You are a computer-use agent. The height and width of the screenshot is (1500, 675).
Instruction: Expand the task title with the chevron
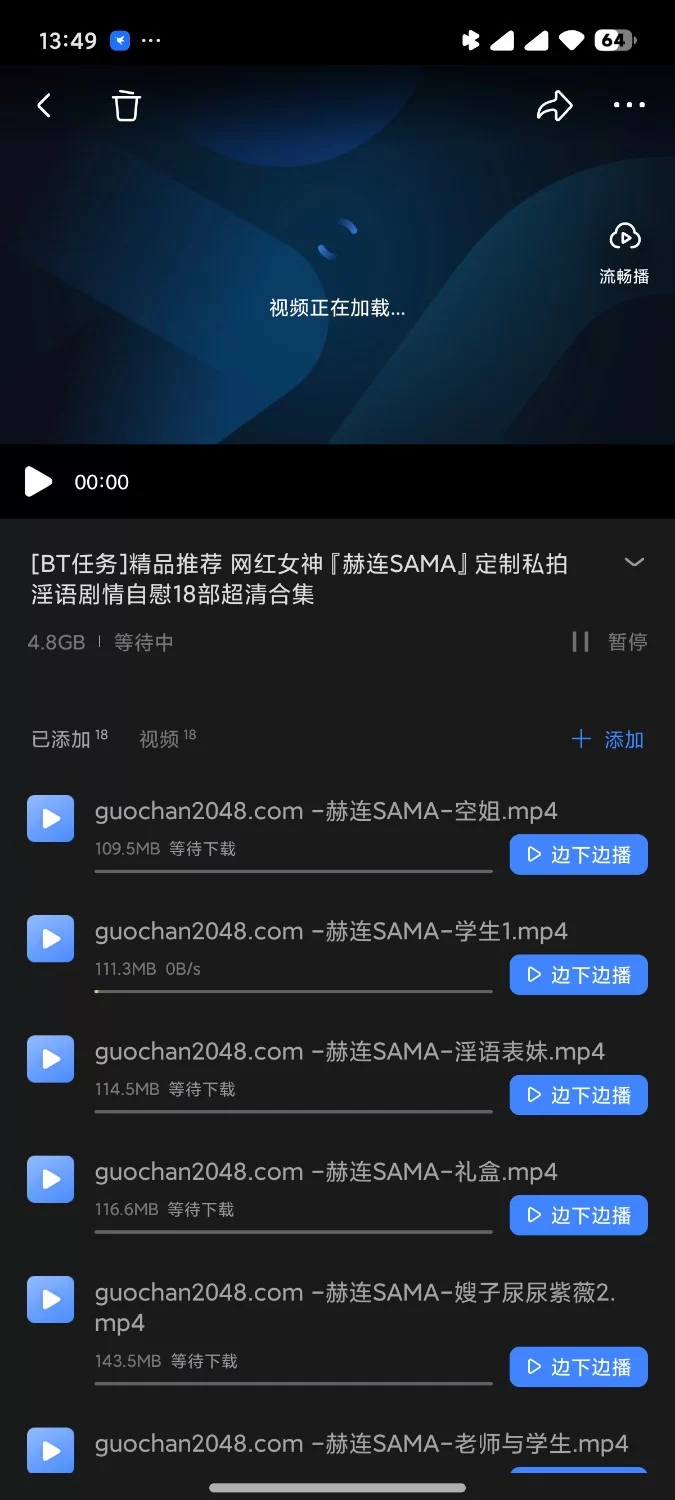(634, 562)
